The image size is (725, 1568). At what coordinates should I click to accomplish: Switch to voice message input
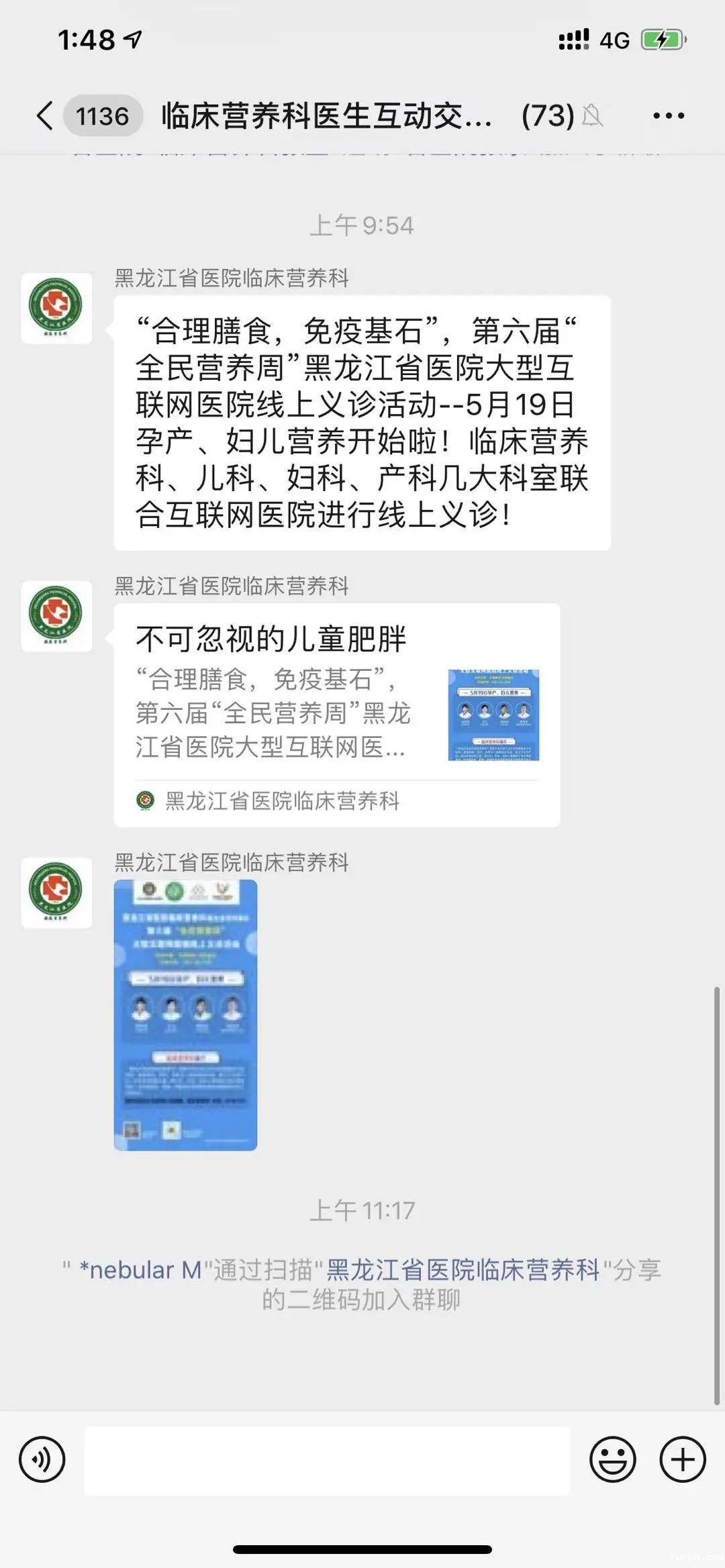(x=42, y=1459)
